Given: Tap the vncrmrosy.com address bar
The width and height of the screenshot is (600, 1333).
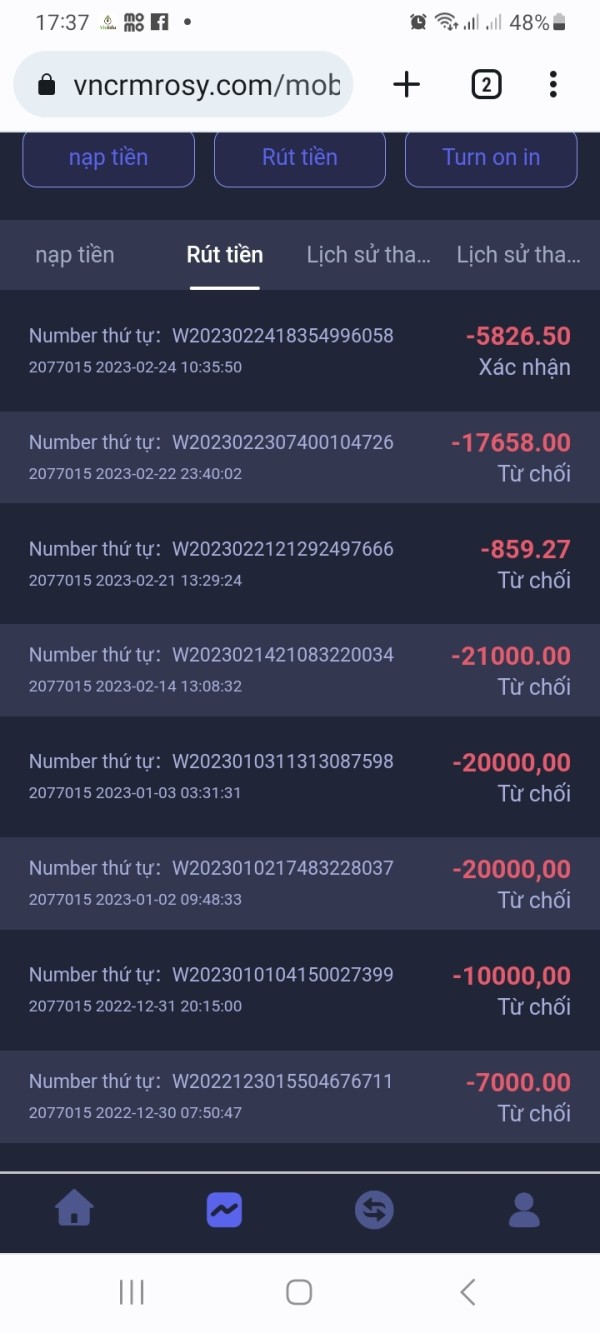Looking at the screenshot, I should [183, 85].
